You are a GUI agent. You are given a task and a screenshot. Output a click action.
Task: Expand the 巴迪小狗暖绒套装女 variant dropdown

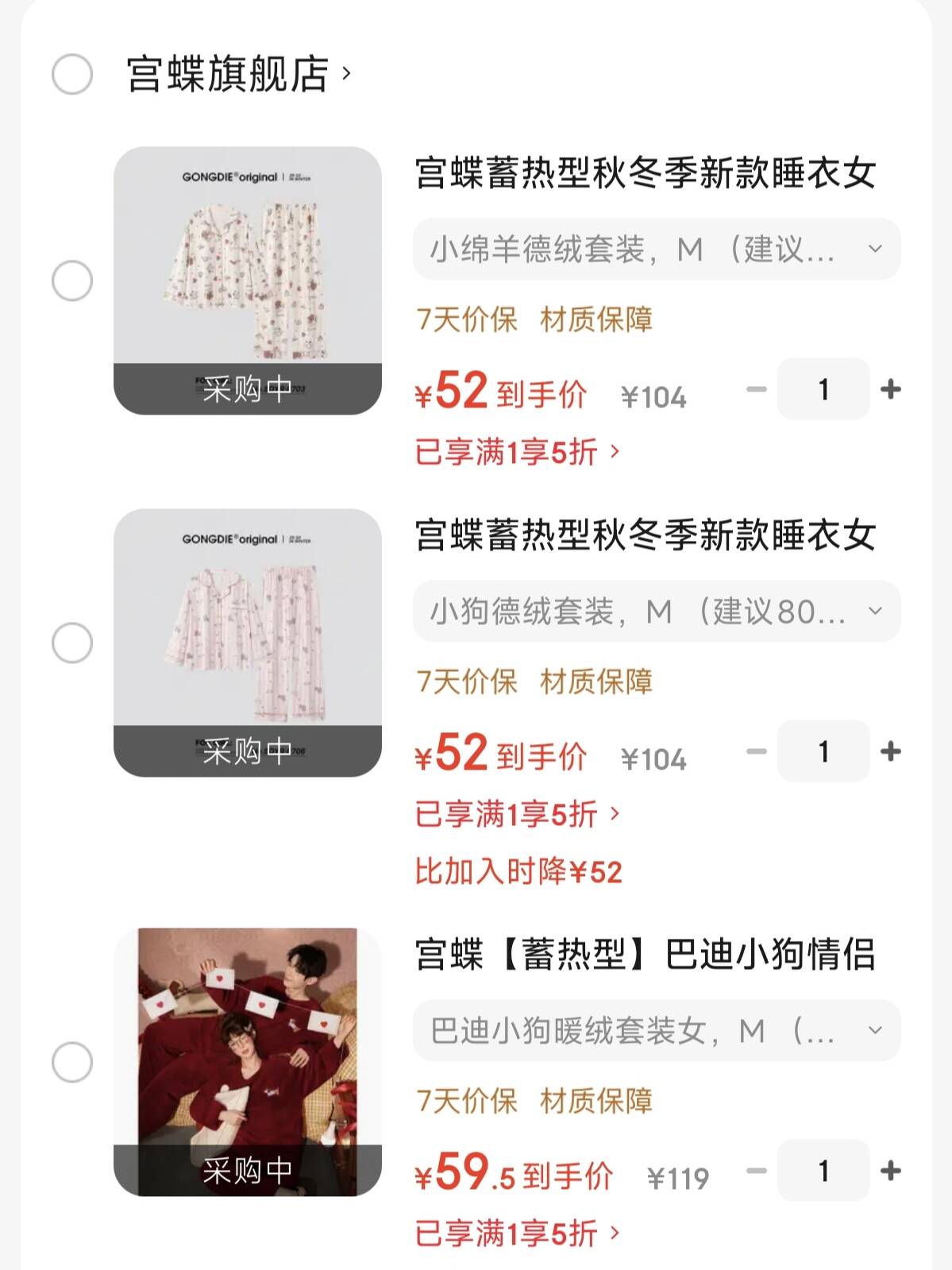tap(656, 1031)
